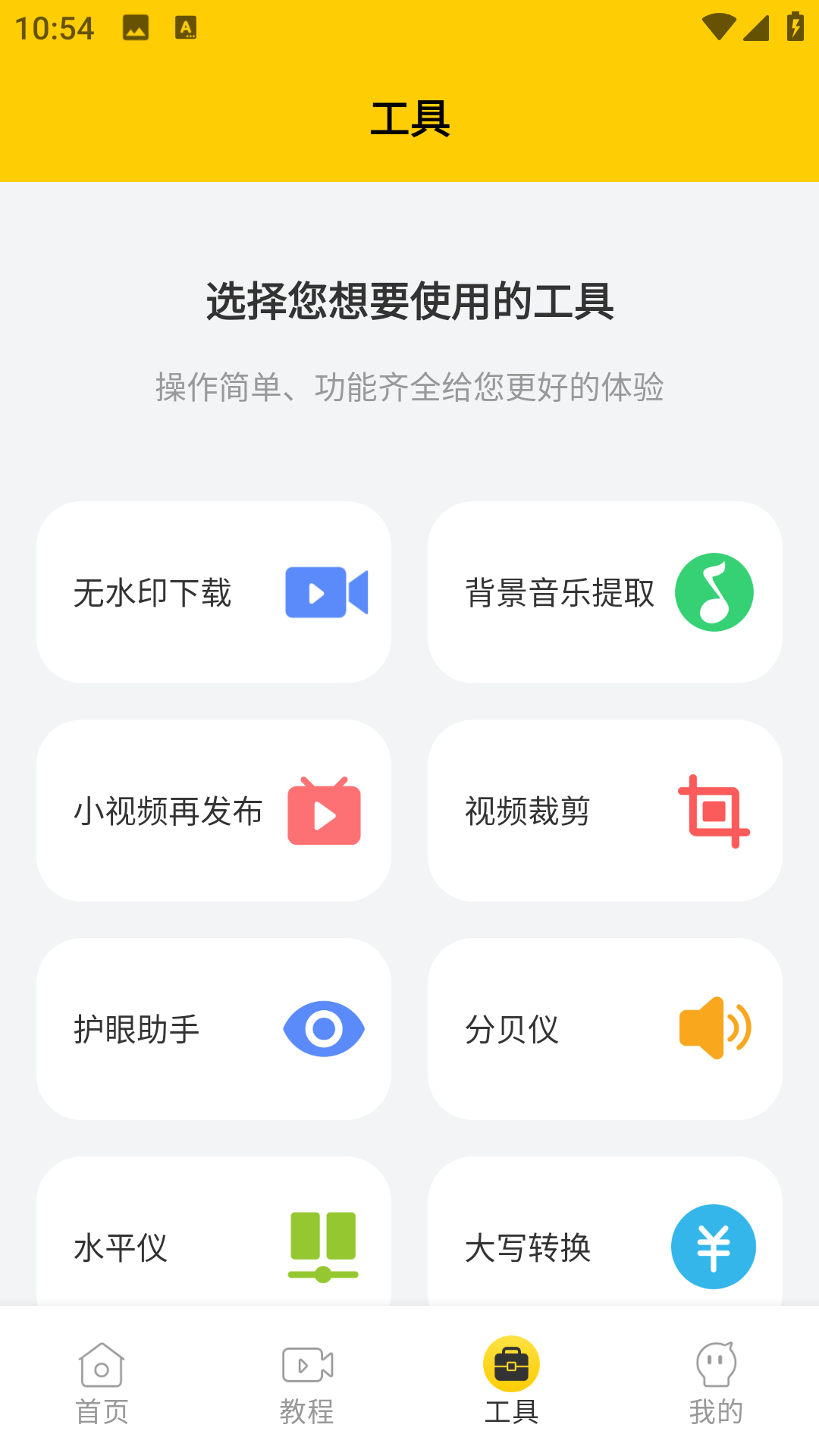Open the 首页 home icon in bottom bar

coord(101,1364)
